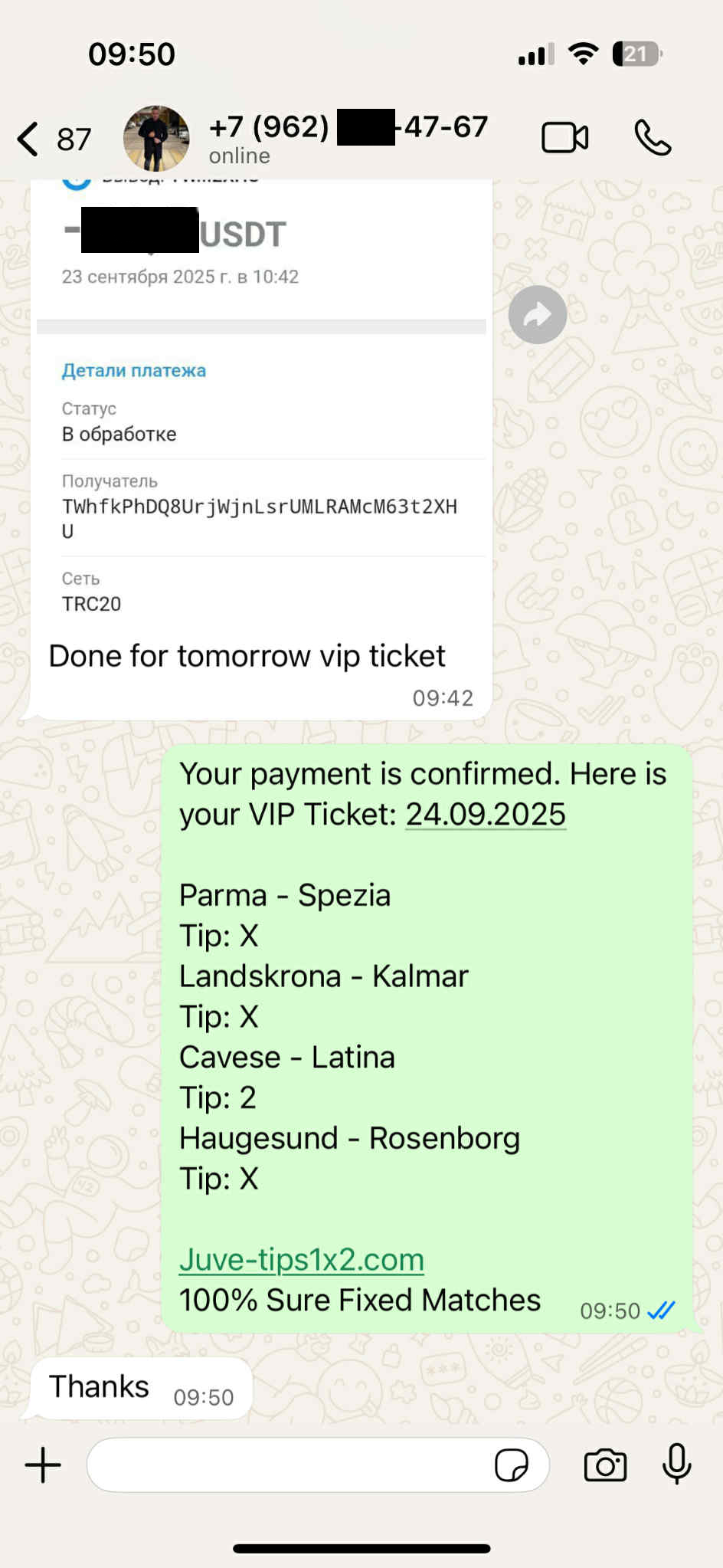The height and width of the screenshot is (1568, 723).
Task: Open the contact's profile photo
Action: [156, 139]
